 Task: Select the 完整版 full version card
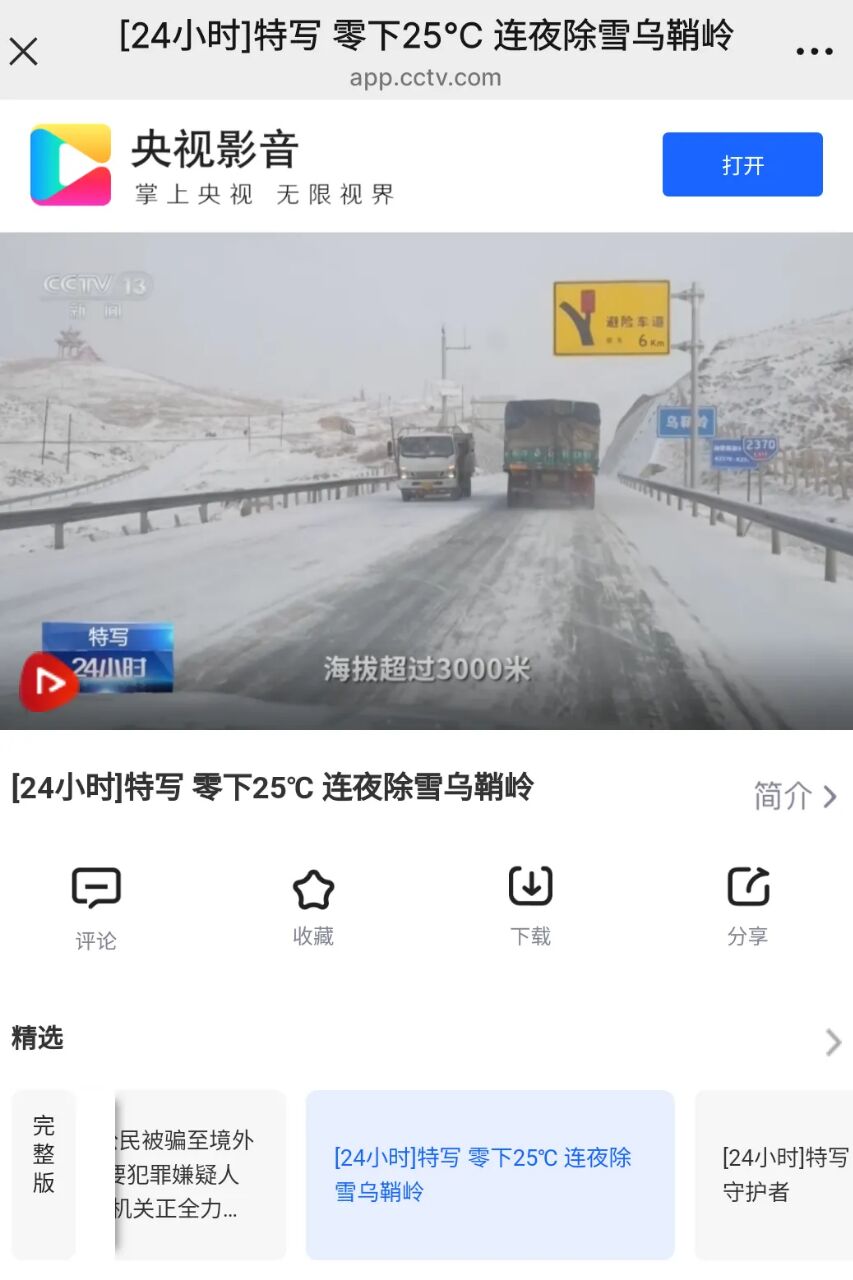44,1174
